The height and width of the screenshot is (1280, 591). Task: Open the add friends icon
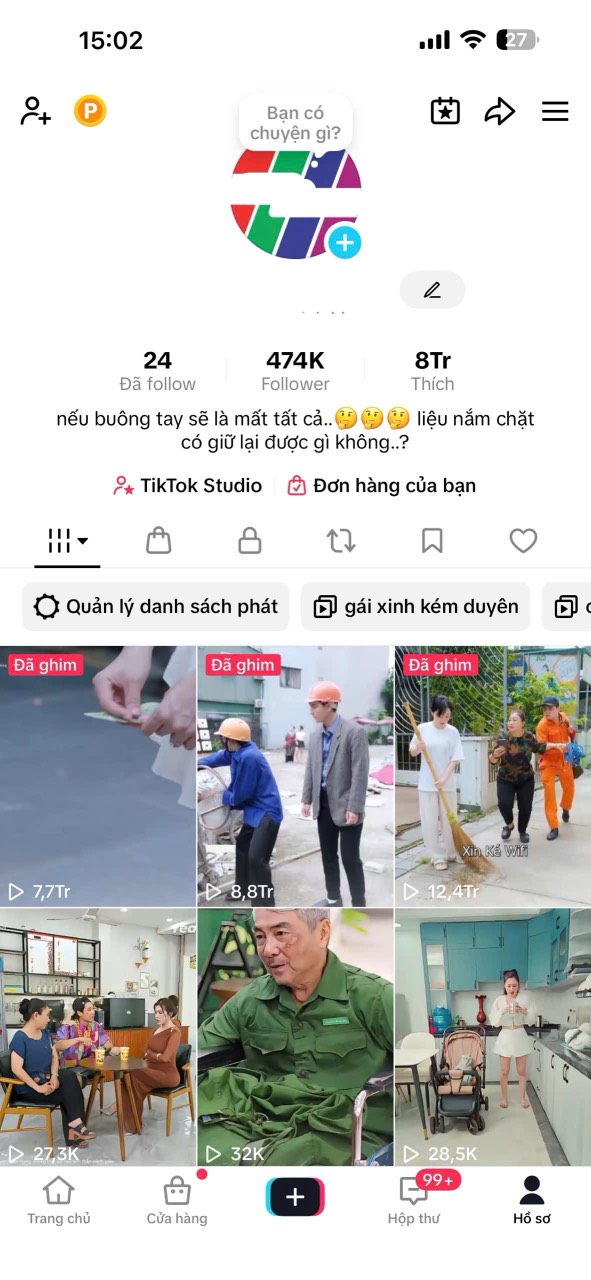[35, 111]
